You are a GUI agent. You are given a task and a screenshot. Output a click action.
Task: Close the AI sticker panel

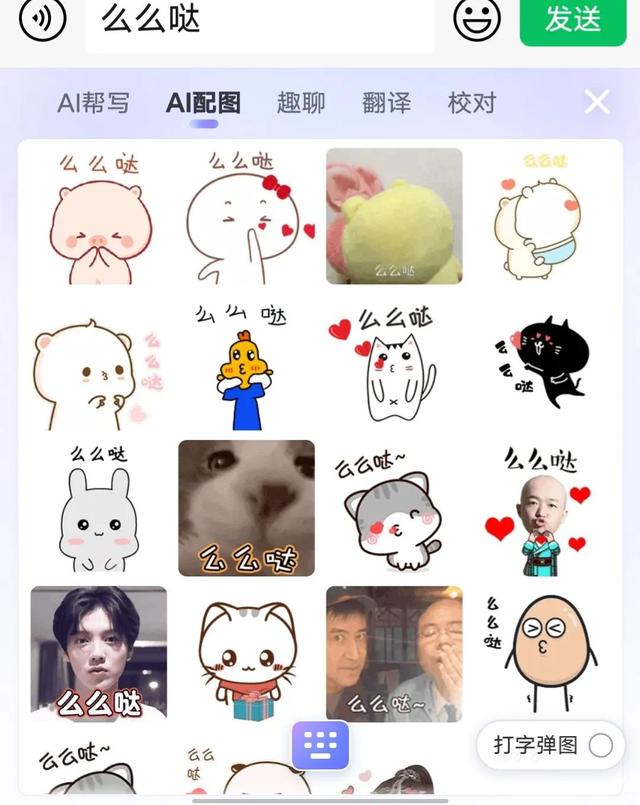pos(597,102)
